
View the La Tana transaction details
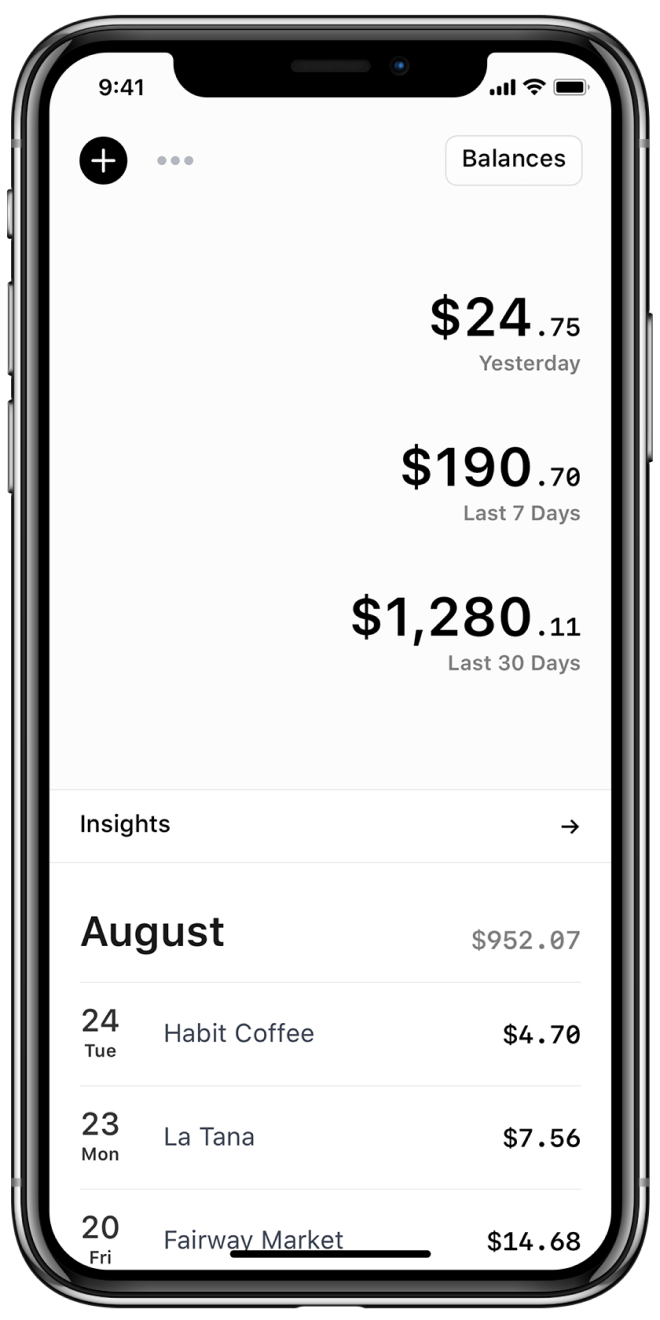pos(330,1138)
